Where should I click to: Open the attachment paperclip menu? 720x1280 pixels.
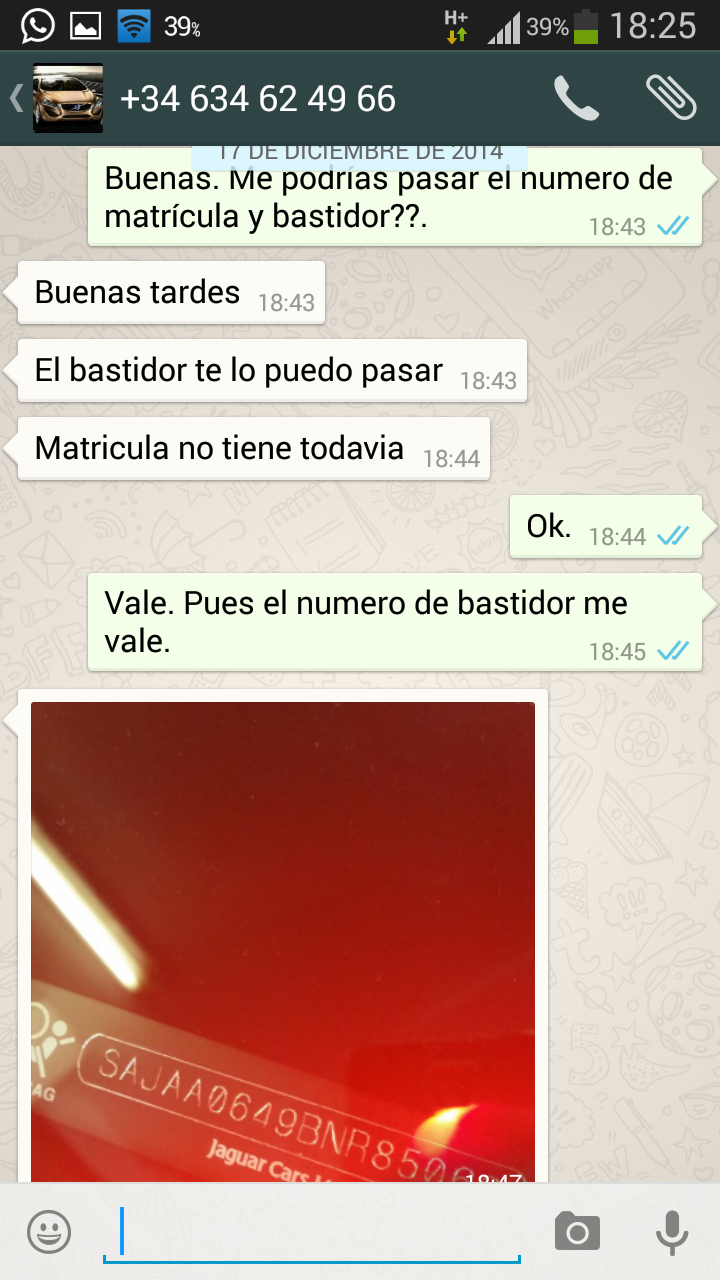coord(670,97)
